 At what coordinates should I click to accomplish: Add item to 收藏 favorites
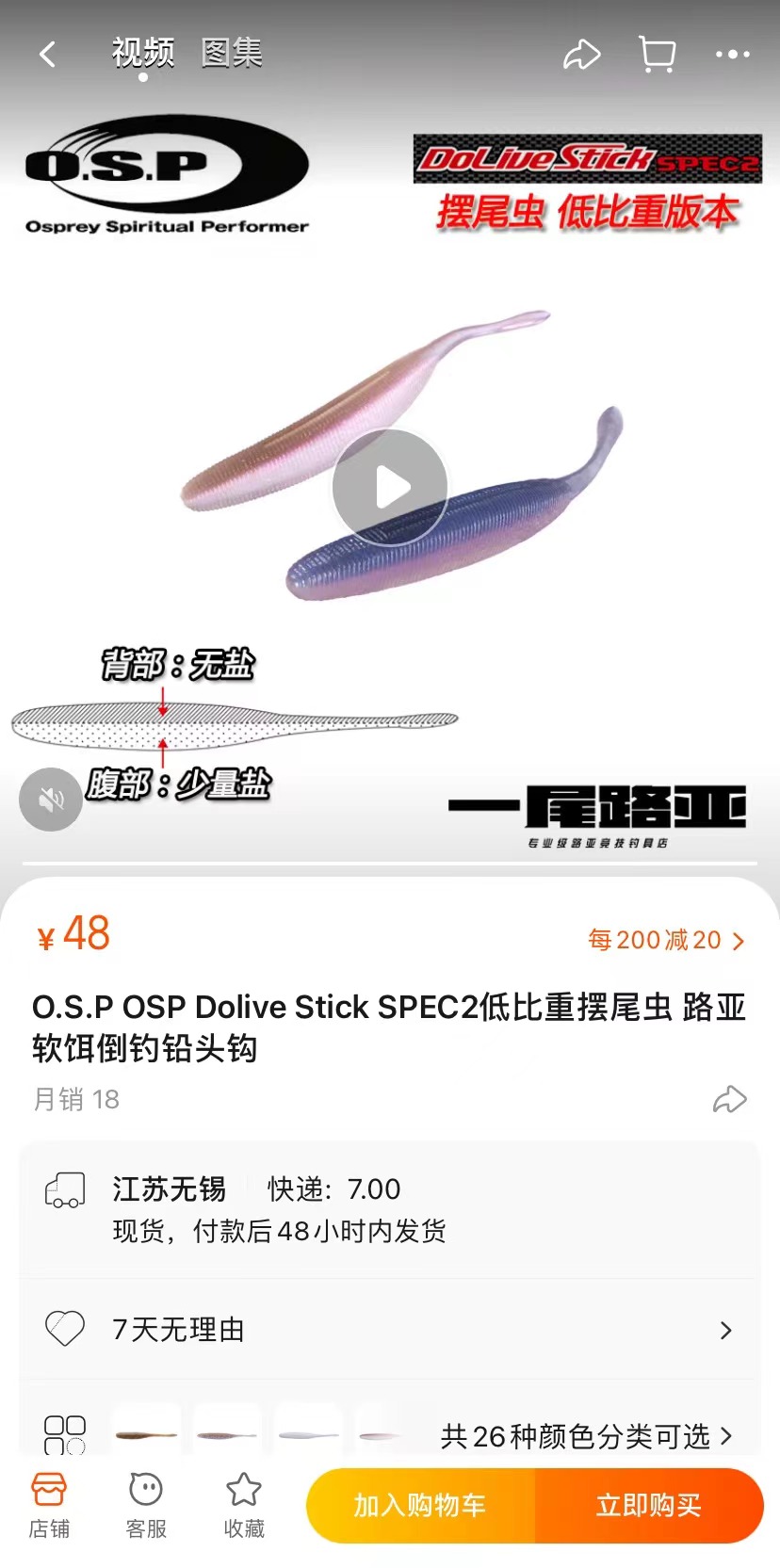coord(244,1505)
